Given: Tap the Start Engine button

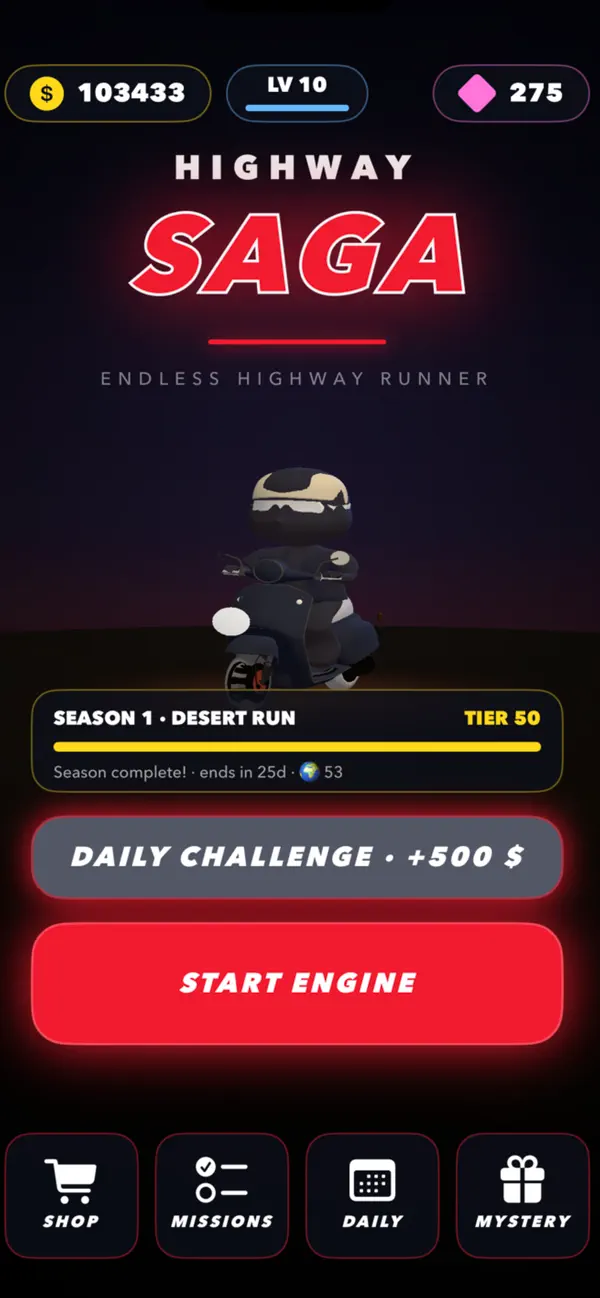Looking at the screenshot, I should point(297,983).
